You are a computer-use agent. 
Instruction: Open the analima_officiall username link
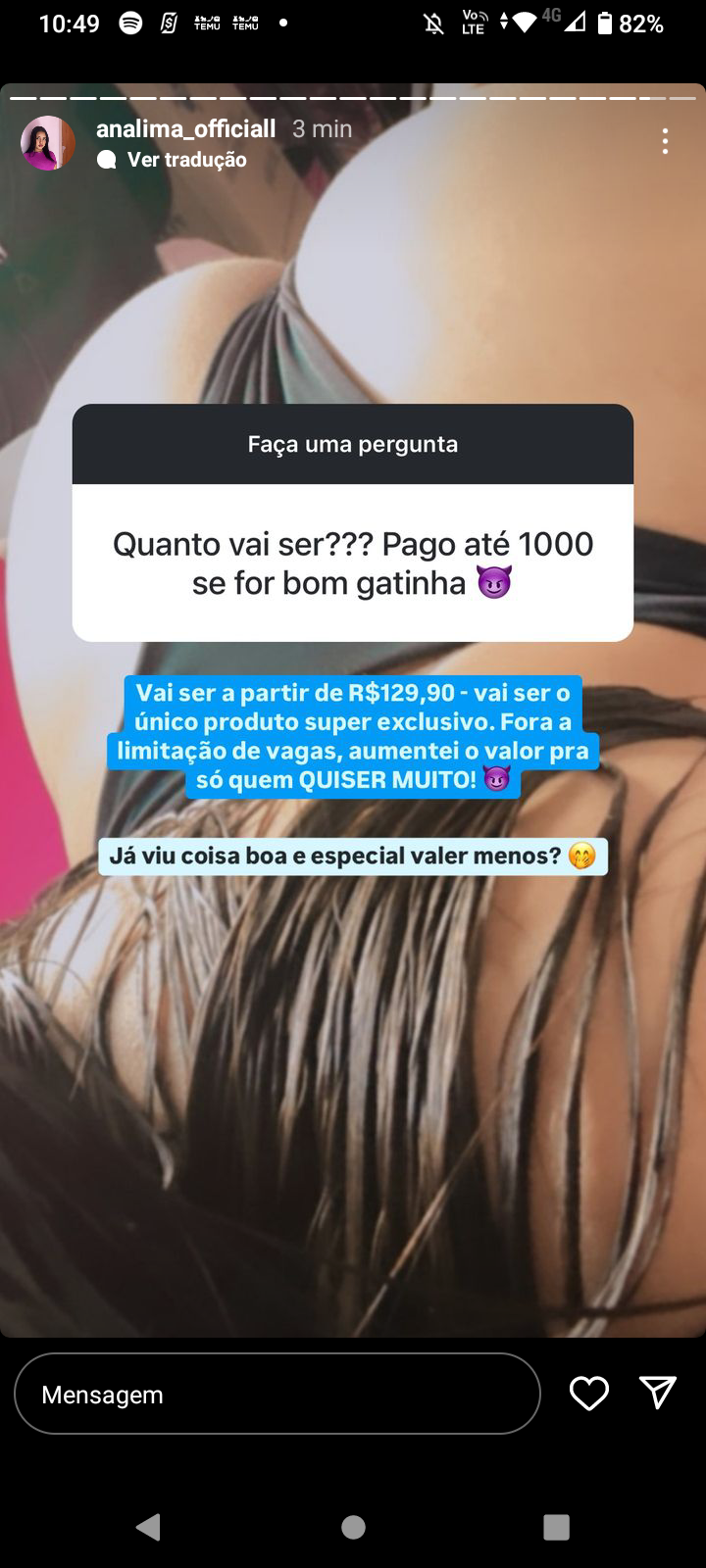[185, 128]
